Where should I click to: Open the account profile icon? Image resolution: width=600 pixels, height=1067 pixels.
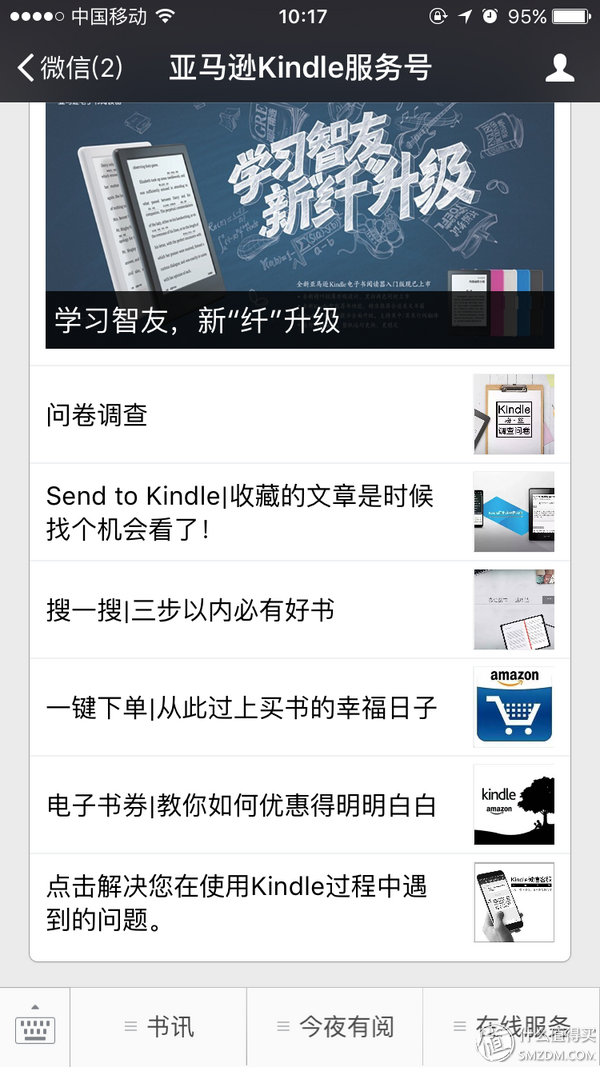coord(559,68)
